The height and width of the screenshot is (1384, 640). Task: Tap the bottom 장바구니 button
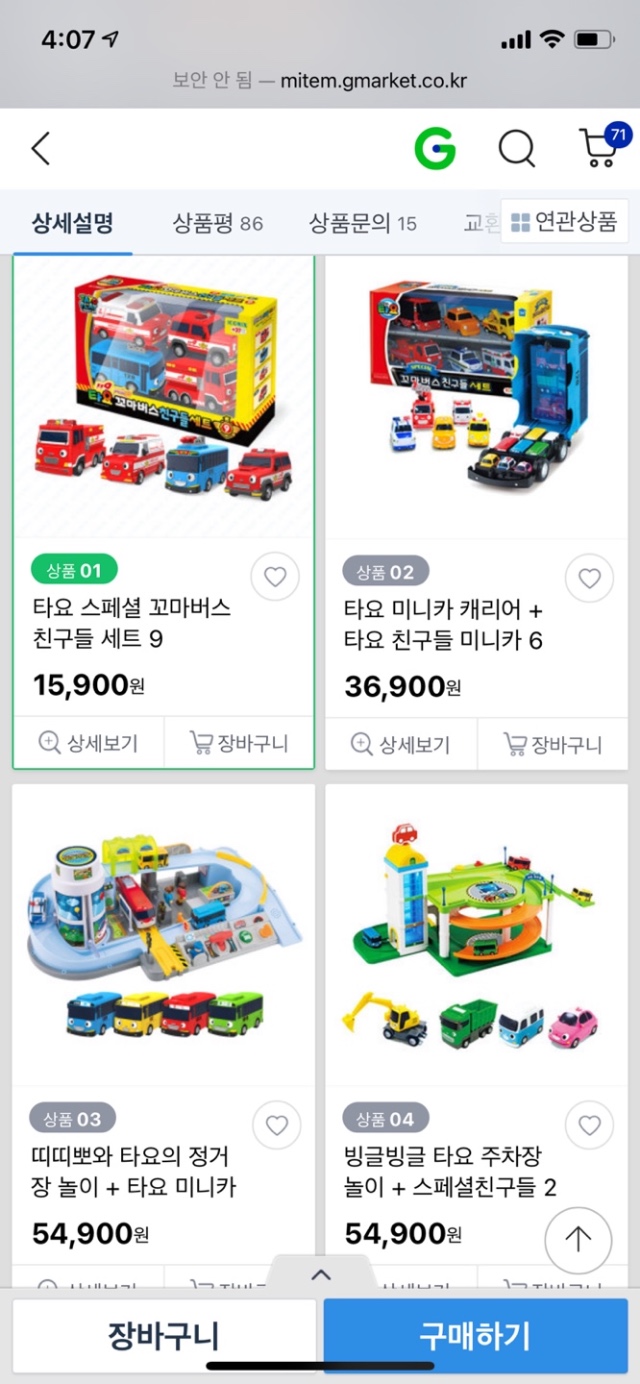click(x=163, y=1335)
